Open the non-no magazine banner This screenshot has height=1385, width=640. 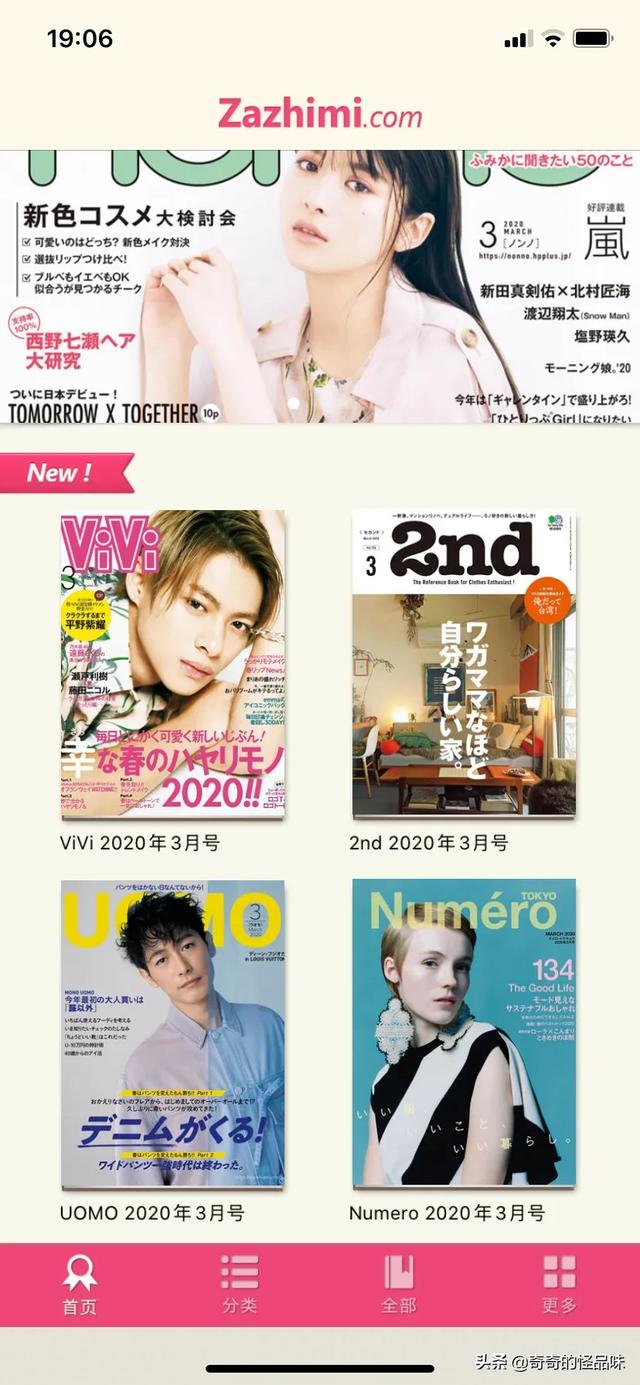(320, 286)
